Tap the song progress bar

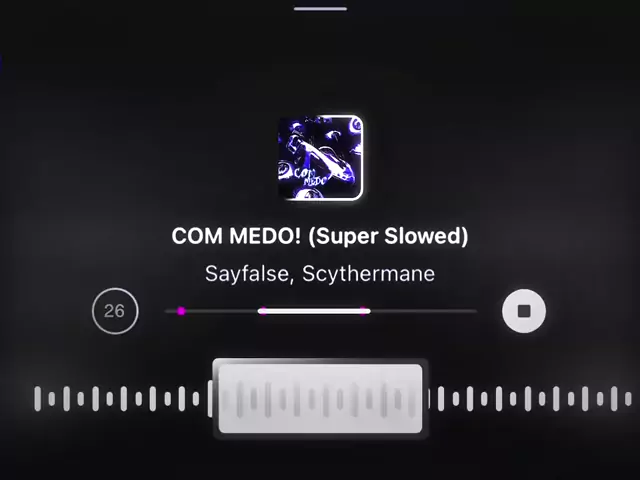tap(320, 311)
